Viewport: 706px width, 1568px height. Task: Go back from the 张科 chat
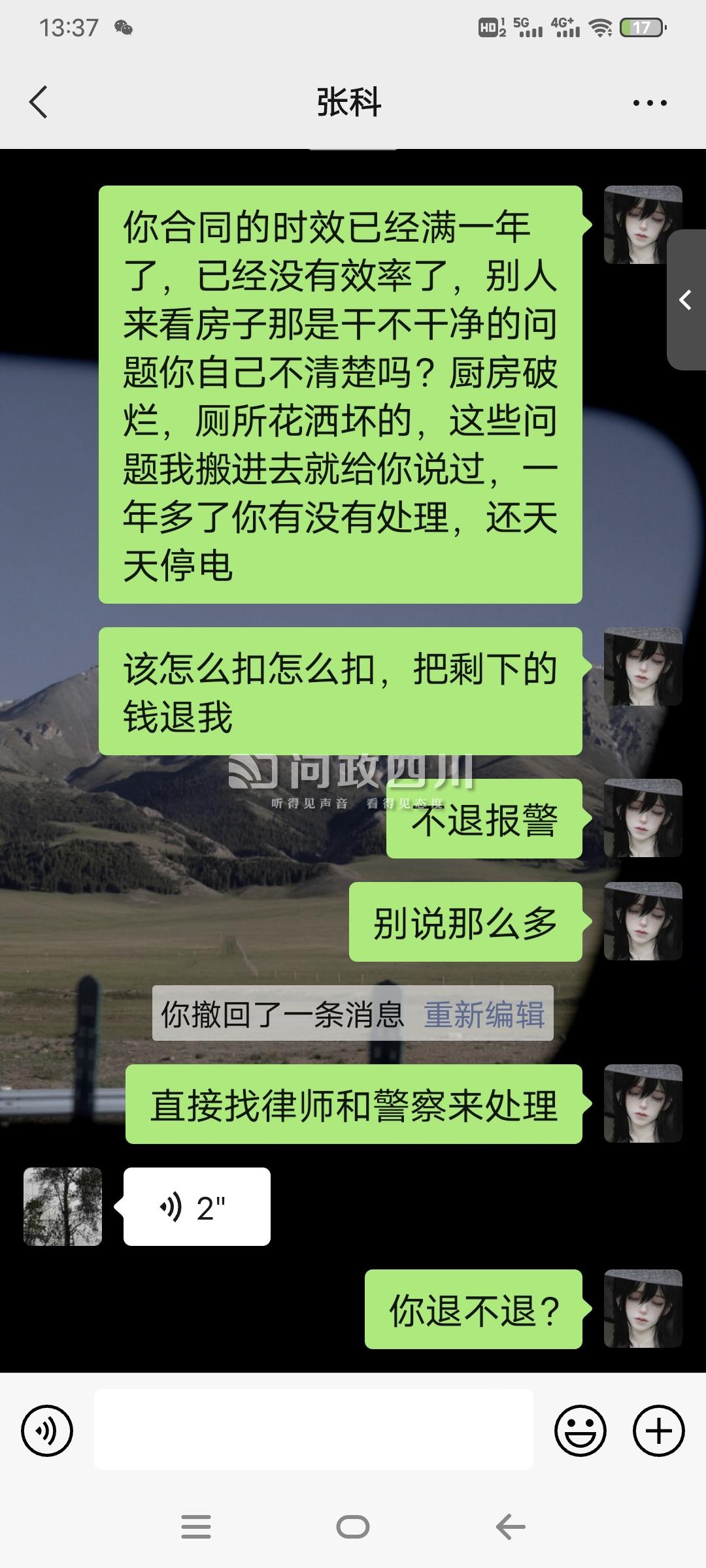click(x=39, y=103)
